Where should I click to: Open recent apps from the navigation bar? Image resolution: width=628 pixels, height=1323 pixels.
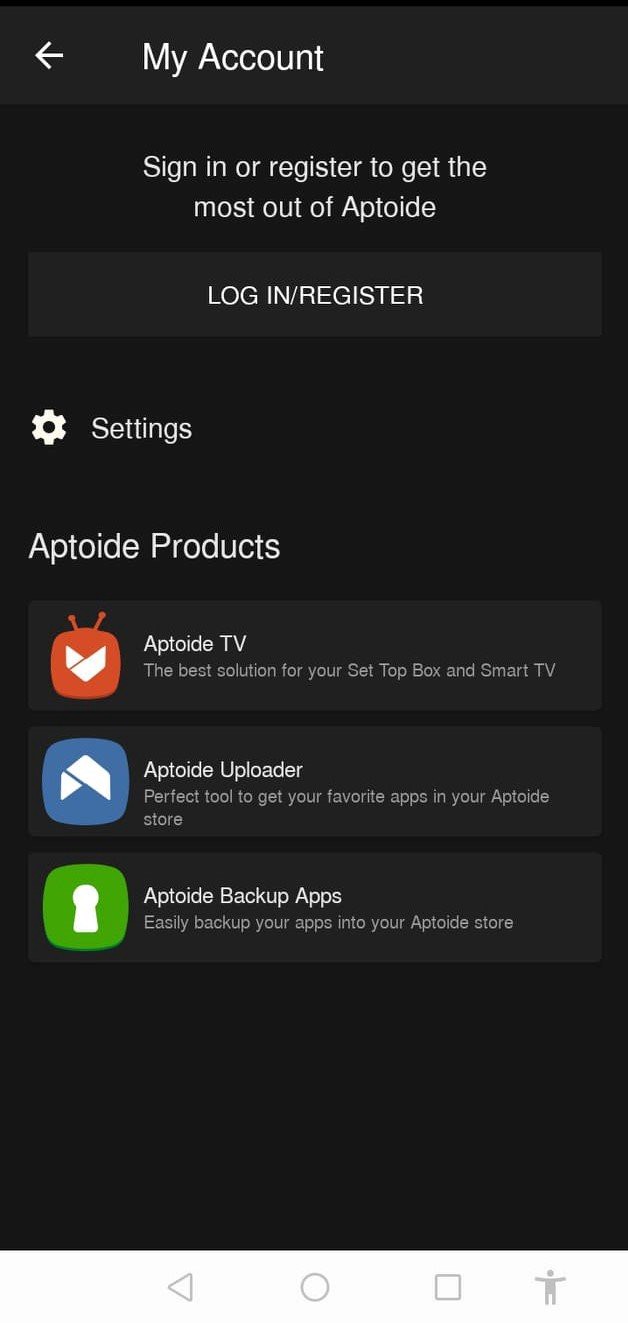tap(447, 1287)
